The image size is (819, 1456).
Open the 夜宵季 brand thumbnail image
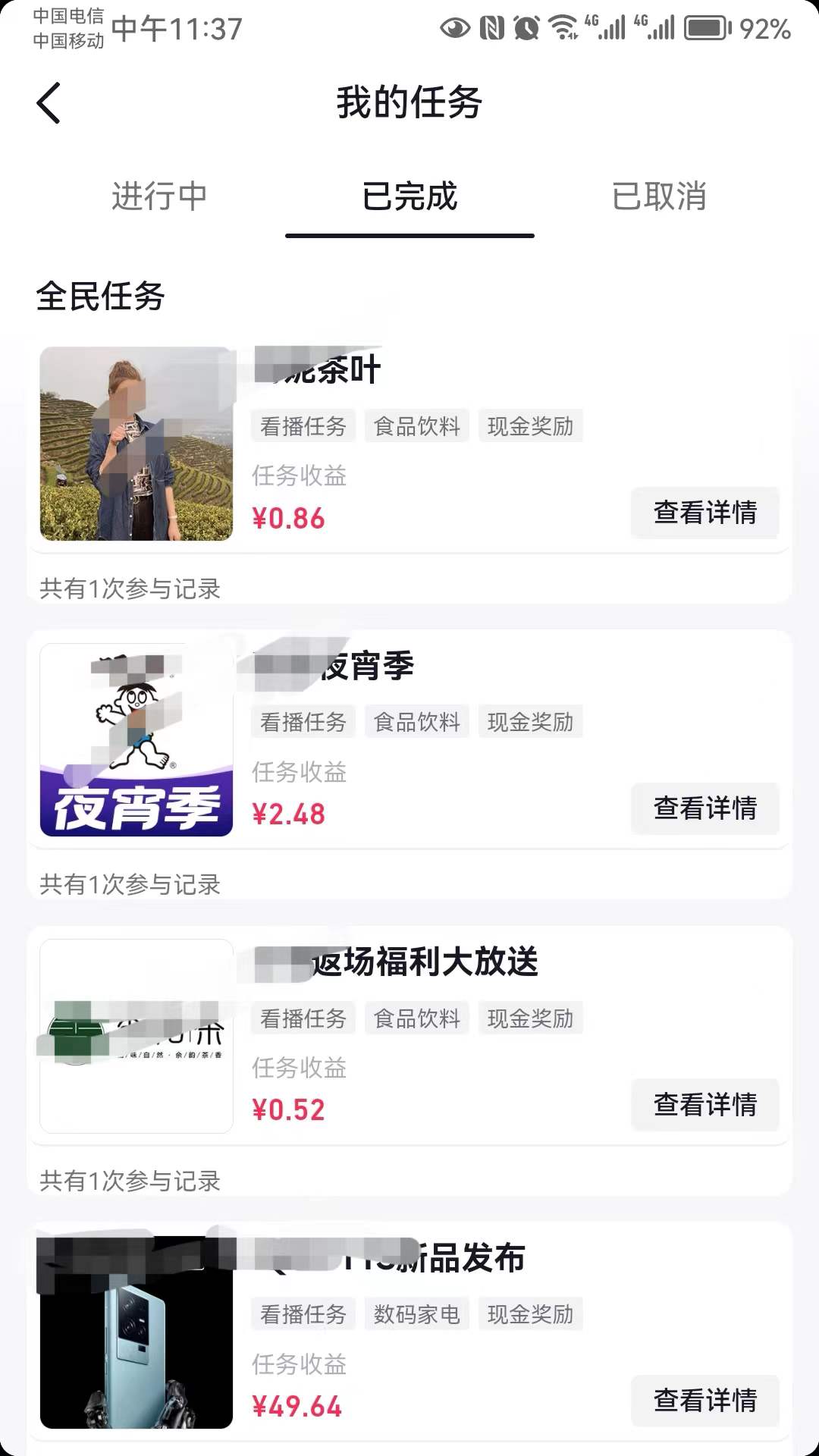[x=136, y=739]
